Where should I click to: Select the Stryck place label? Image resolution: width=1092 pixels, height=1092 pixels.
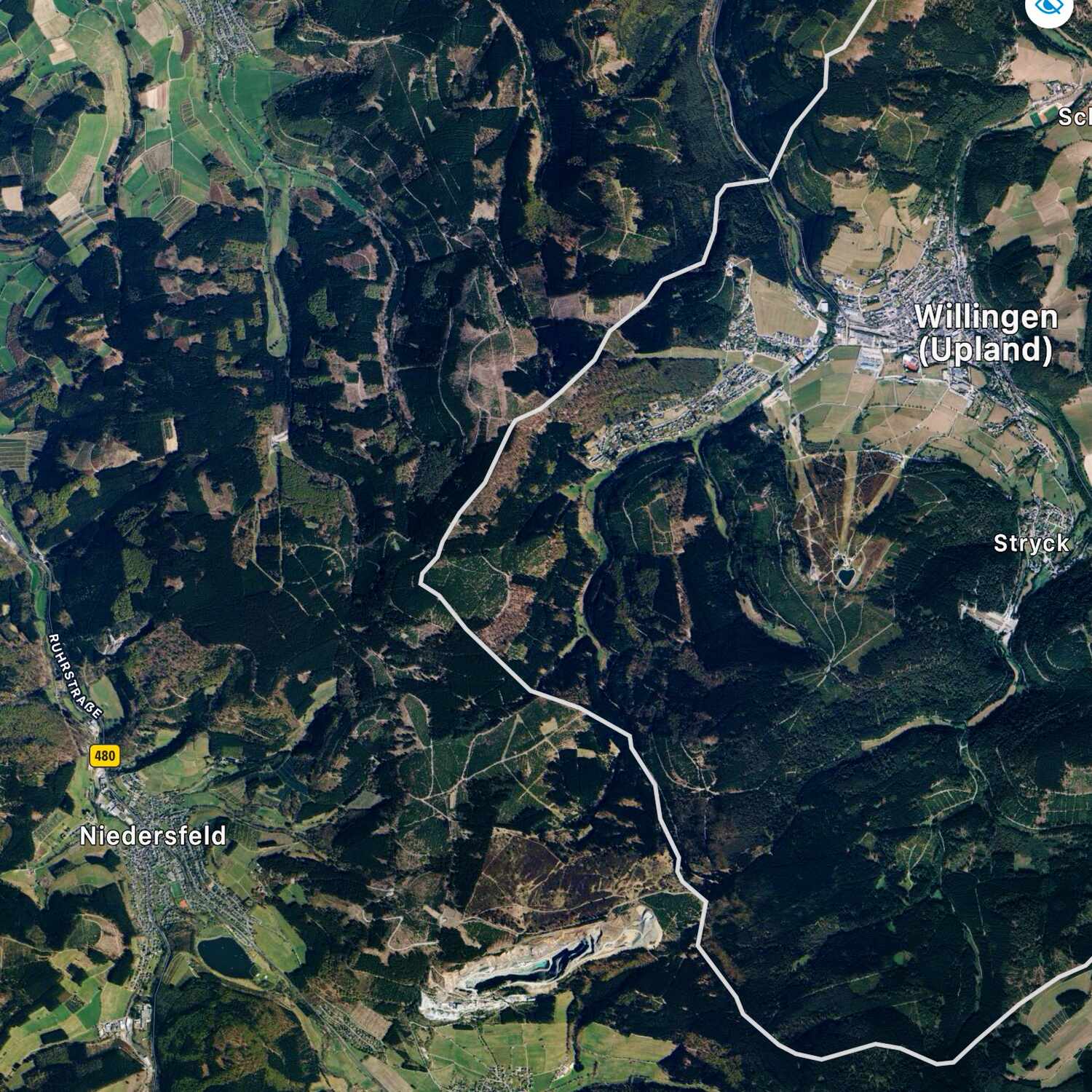(1032, 543)
